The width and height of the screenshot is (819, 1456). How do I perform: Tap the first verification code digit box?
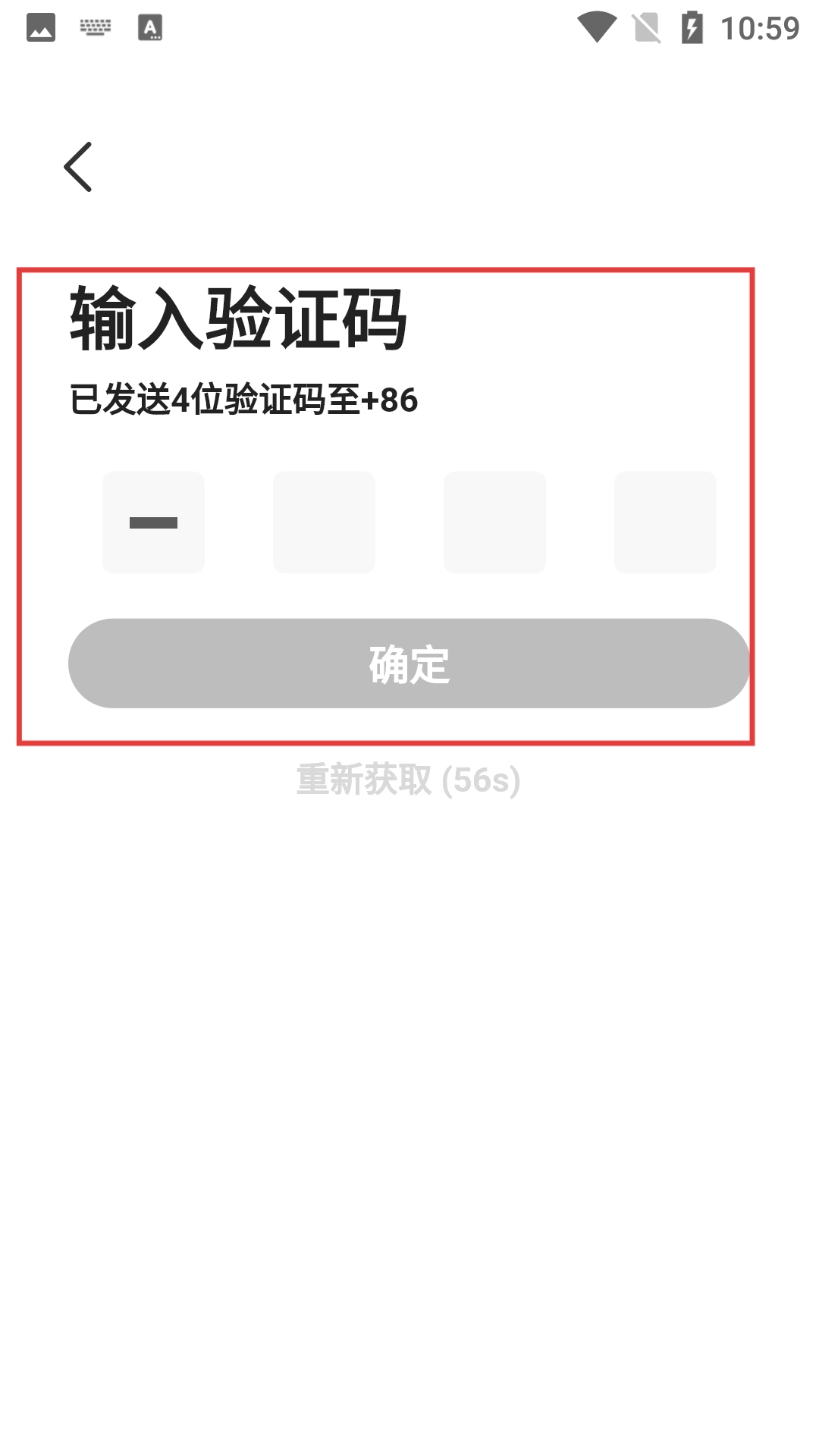(153, 522)
